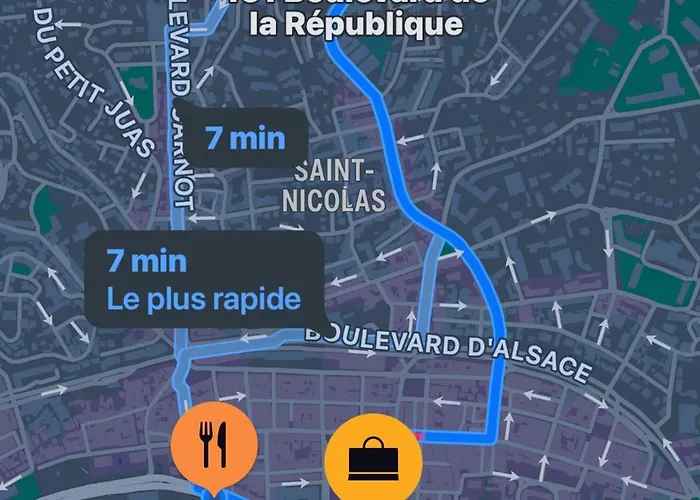Select the '7 min Le plus rapide' route callout
Image resolution: width=700 pixels, height=500 pixels.
point(204,280)
